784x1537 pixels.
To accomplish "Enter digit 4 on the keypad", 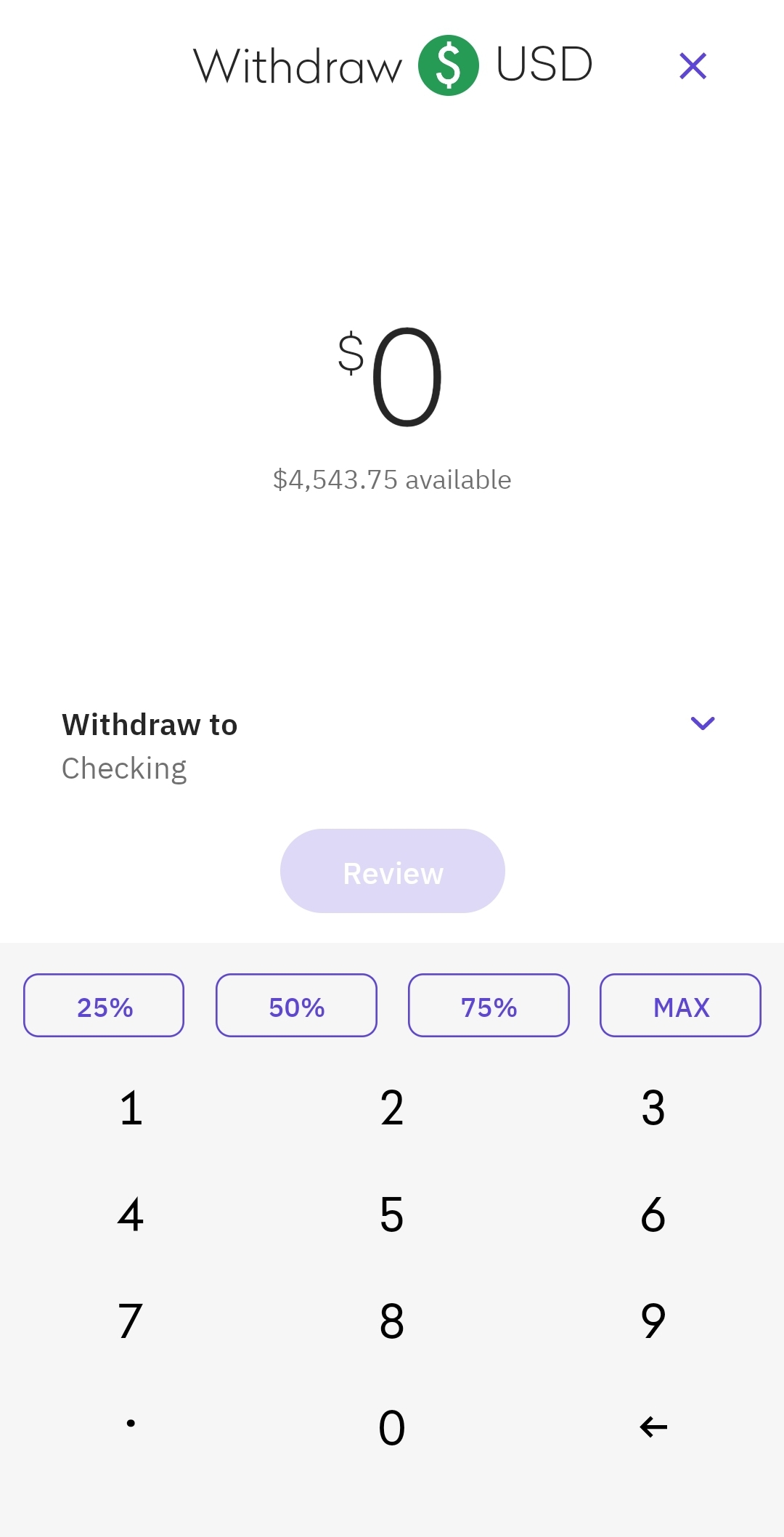I will [x=131, y=1214].
